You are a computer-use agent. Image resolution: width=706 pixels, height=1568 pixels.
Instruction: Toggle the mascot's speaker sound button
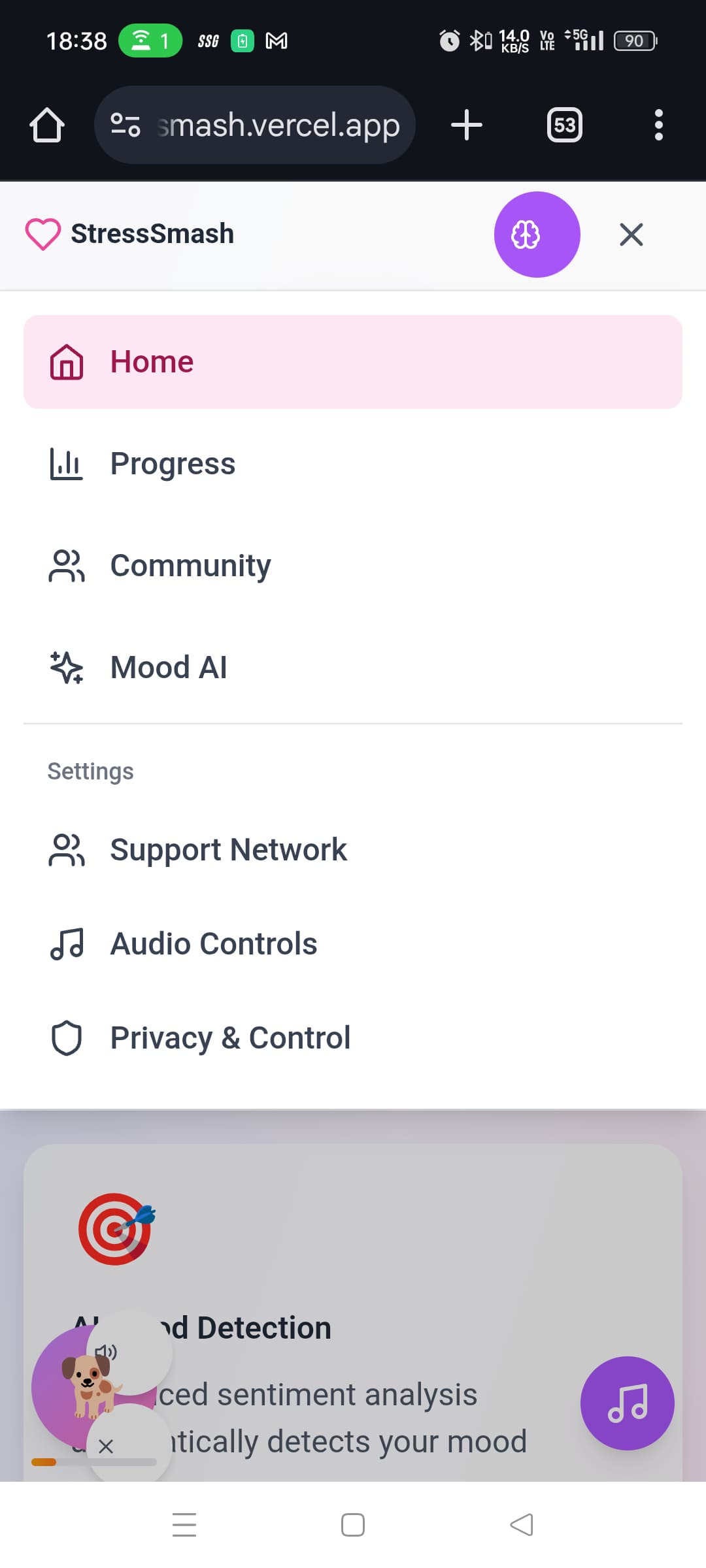106,1352
